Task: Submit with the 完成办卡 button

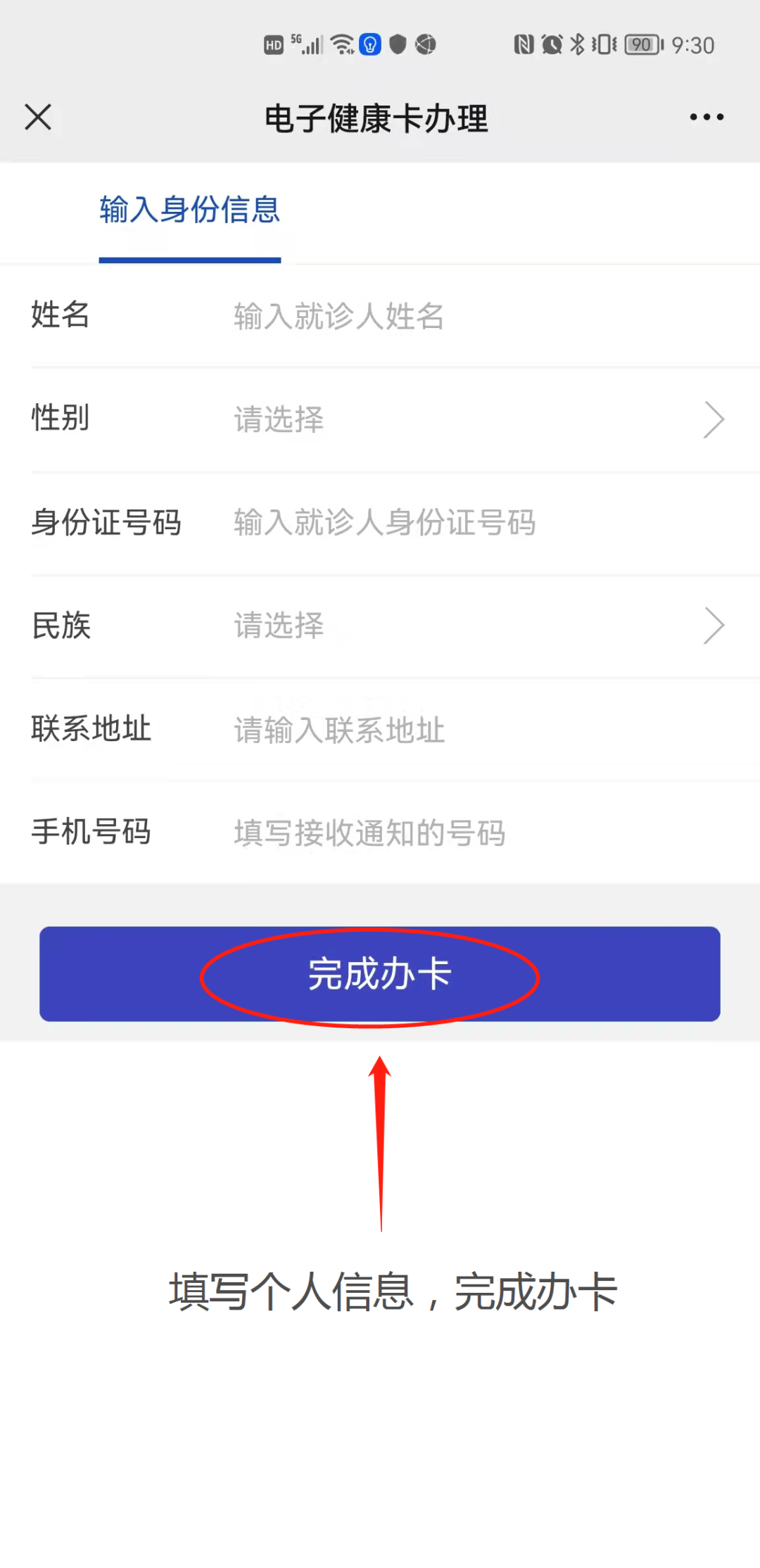Action: coord(379,974)
